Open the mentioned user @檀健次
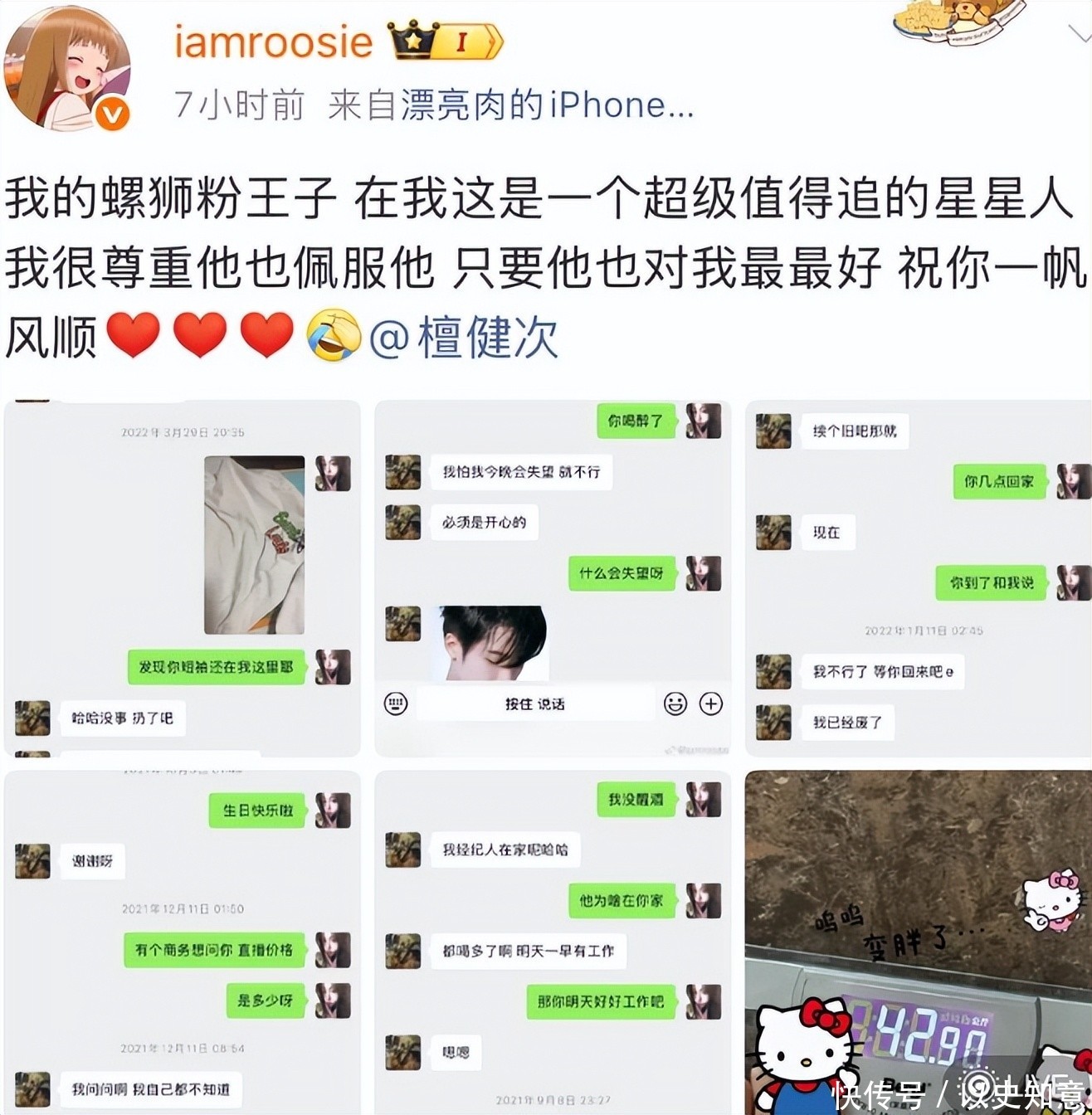The height and width of the screenshot is (1115, 1092). (x=464, y=338)
